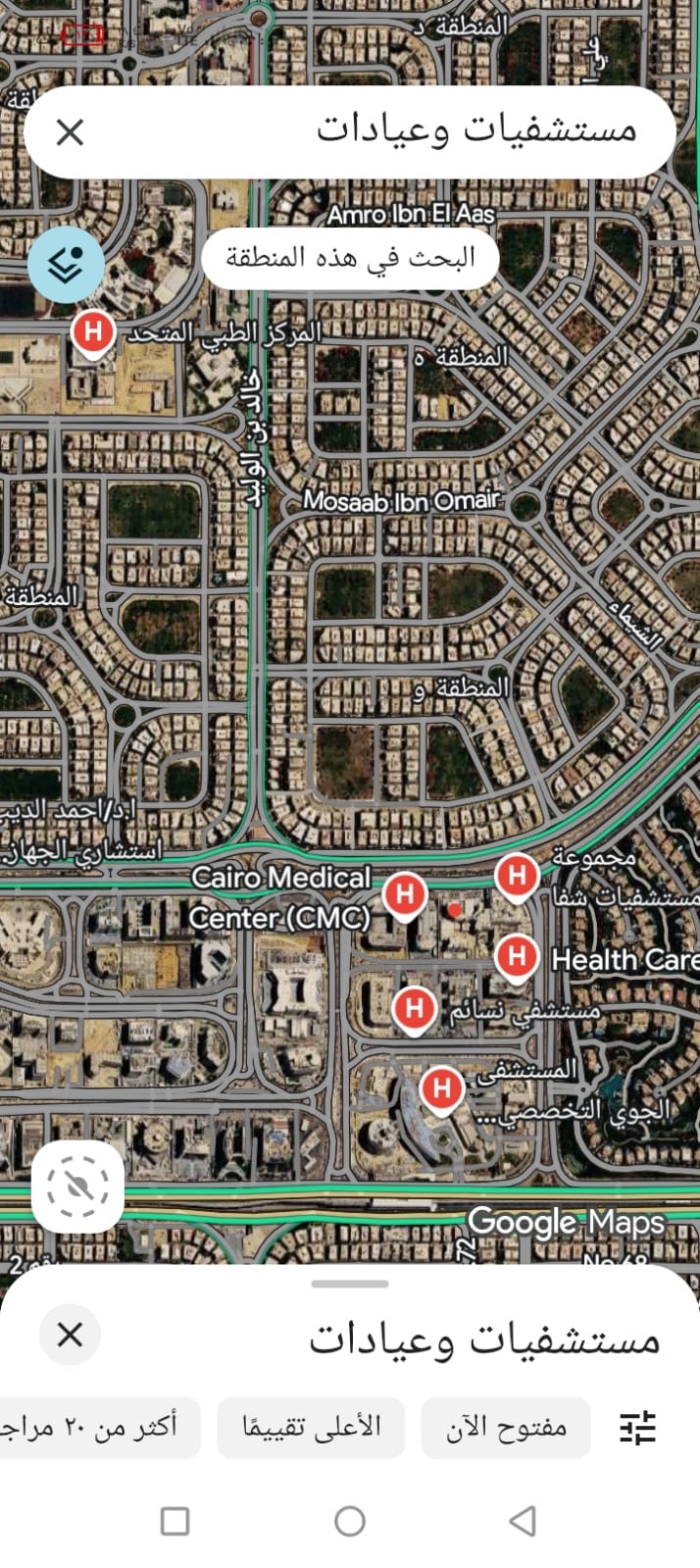Expand the results sheet handle
This screenshot has height=1568, width=700.
[x=350, y=1284]
